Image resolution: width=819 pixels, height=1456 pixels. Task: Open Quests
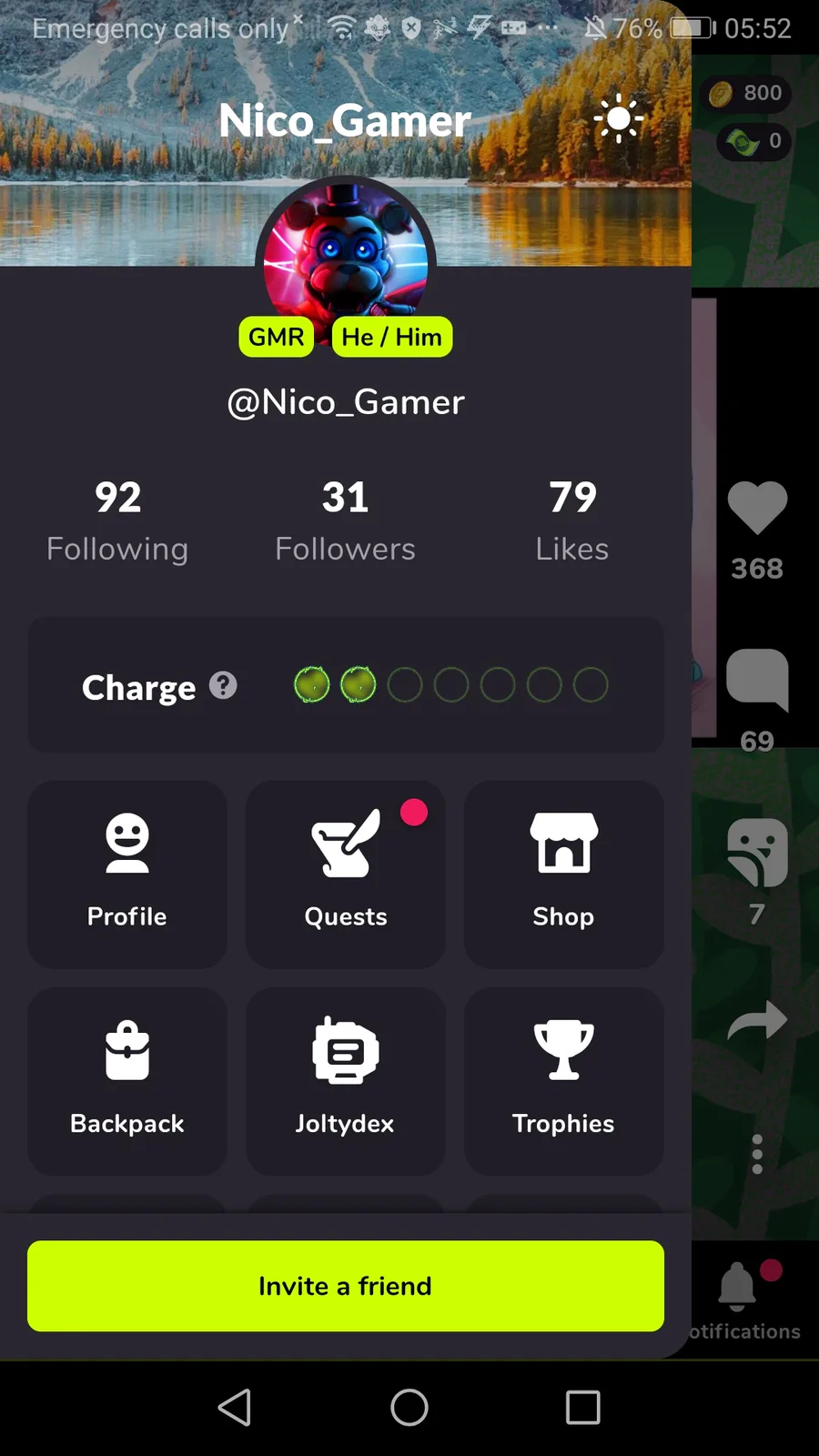[346, 874]
